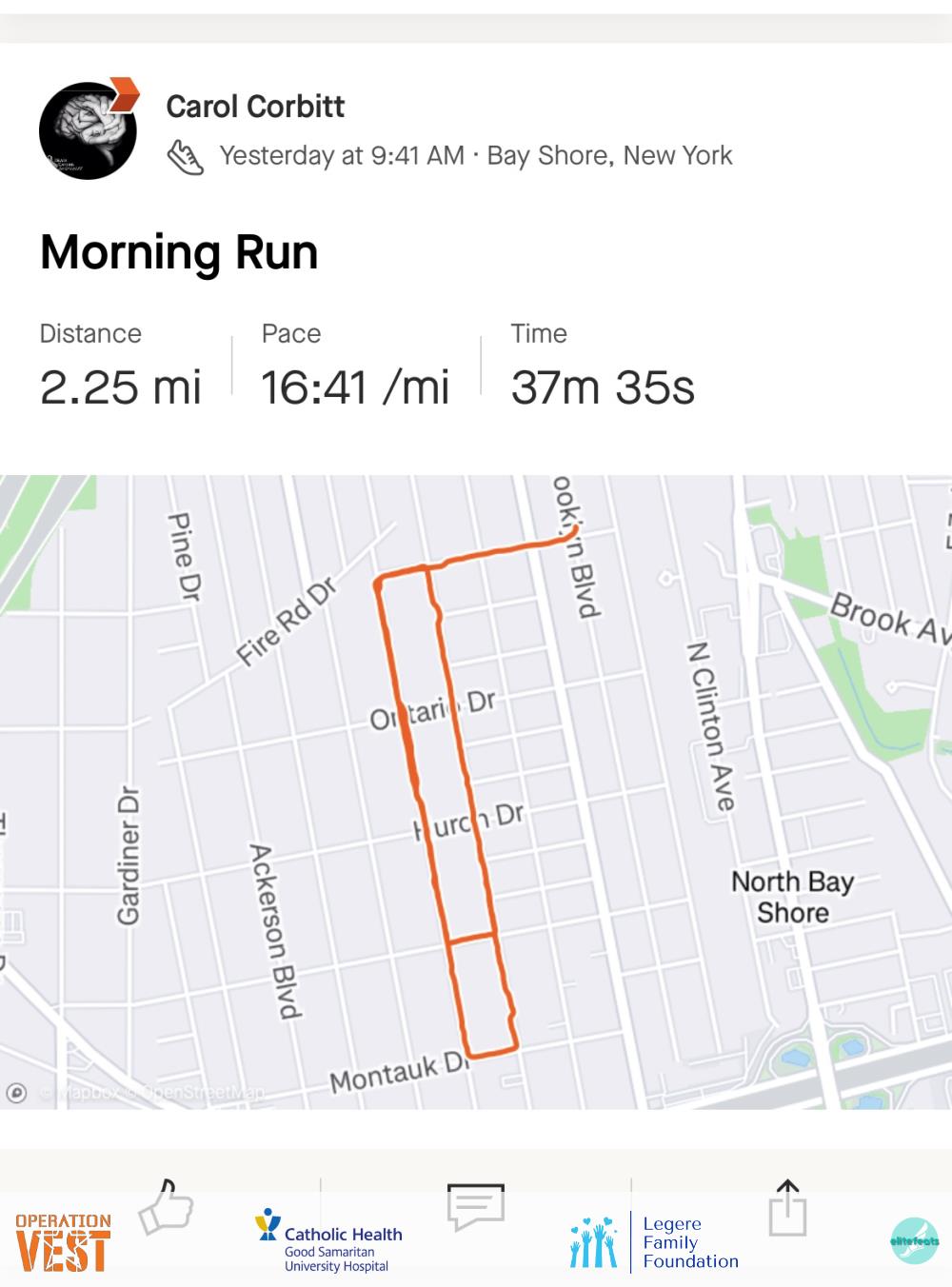
Task: Open the Morning Run activity details
Action: [x=179, y=253]
